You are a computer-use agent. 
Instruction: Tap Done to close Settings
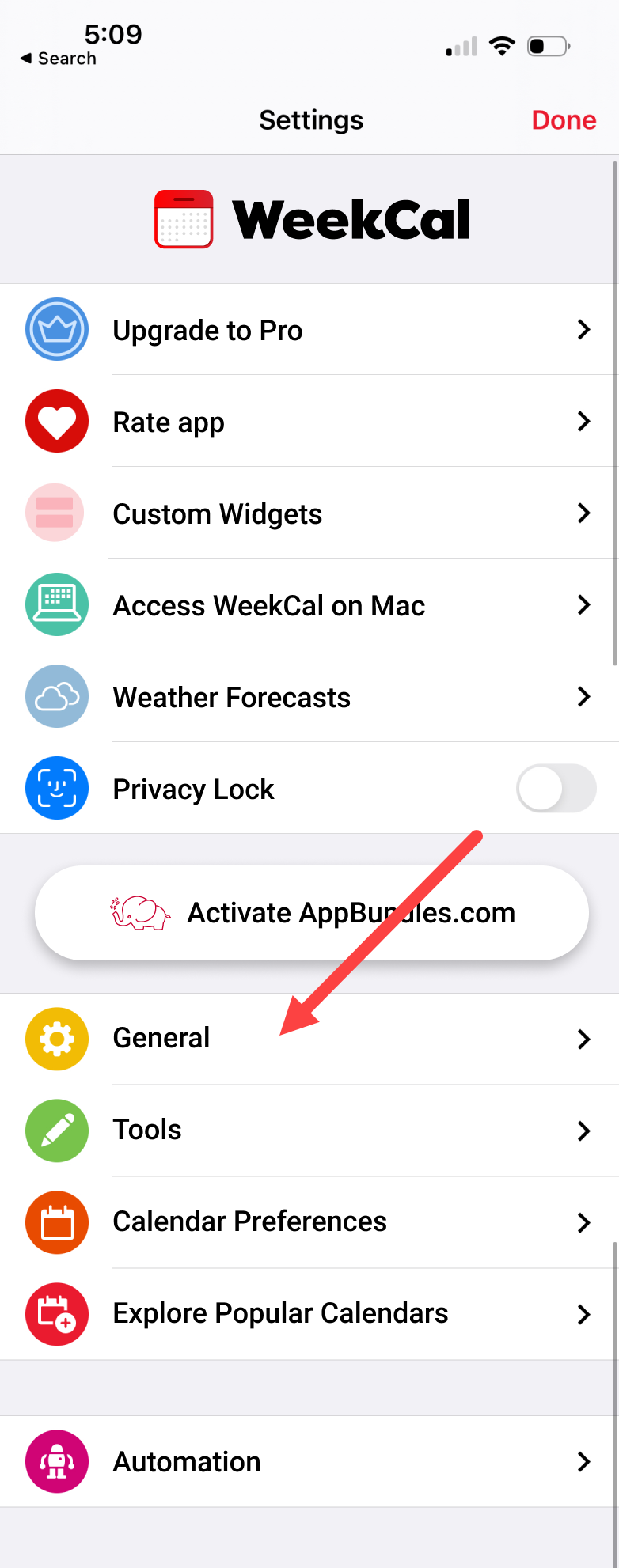click(x=563, y=120)
